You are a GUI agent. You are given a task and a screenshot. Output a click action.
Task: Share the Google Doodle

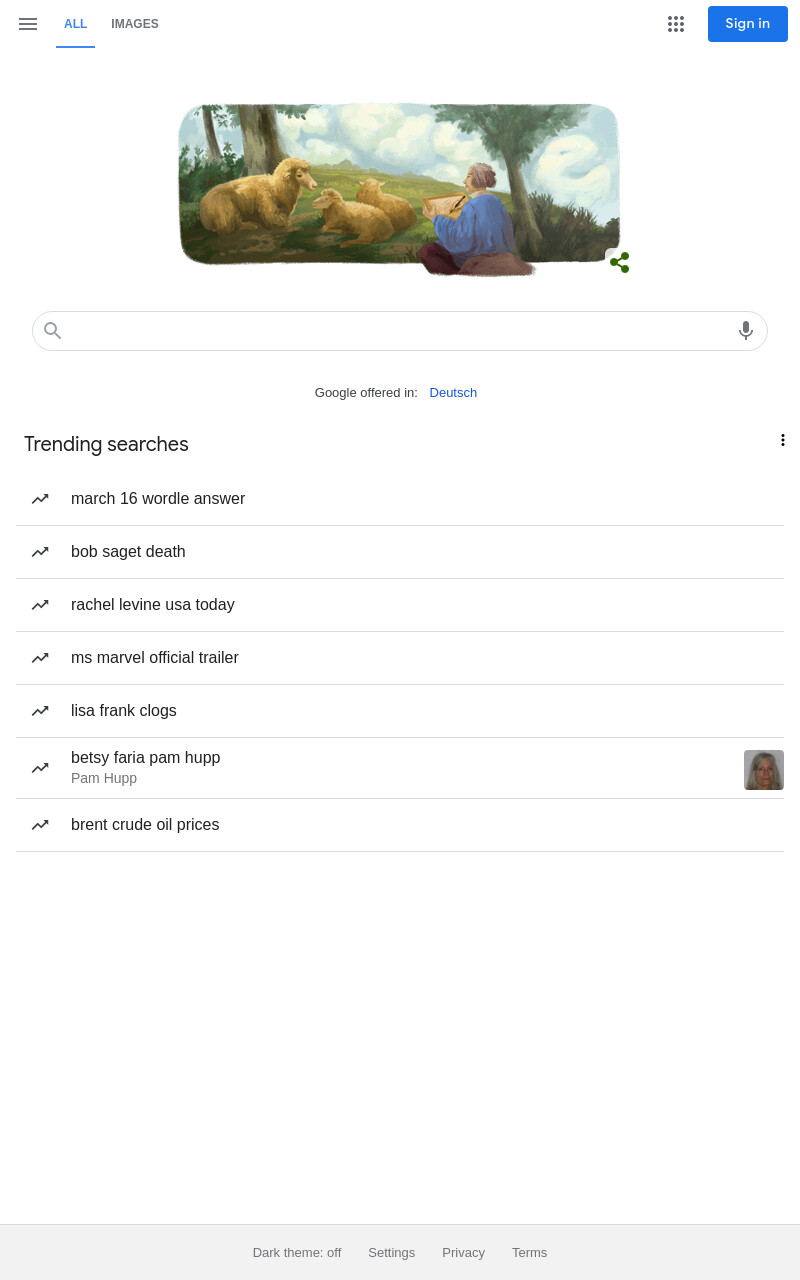[619, 262]
